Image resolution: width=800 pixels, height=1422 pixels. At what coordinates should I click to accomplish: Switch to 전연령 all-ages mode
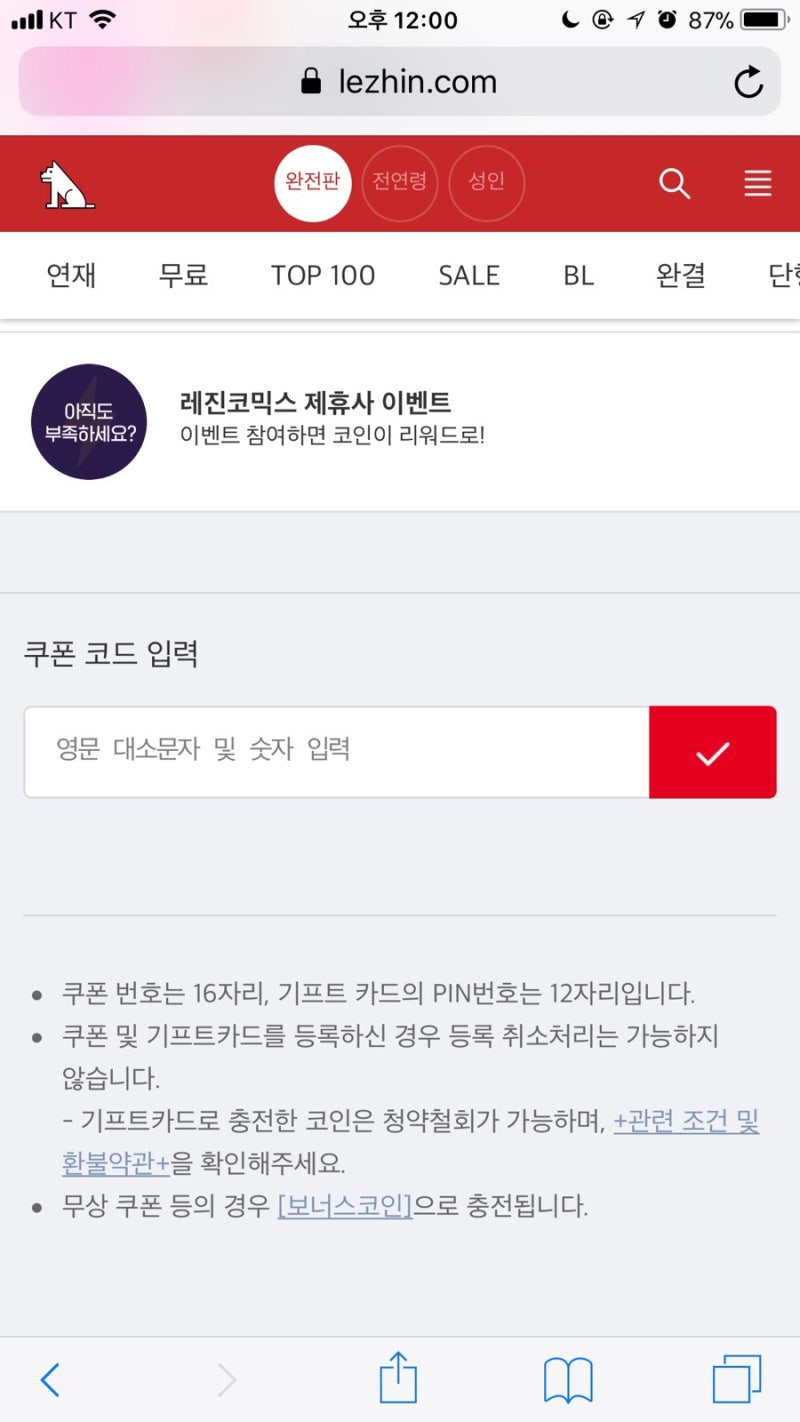pos(400,184)
